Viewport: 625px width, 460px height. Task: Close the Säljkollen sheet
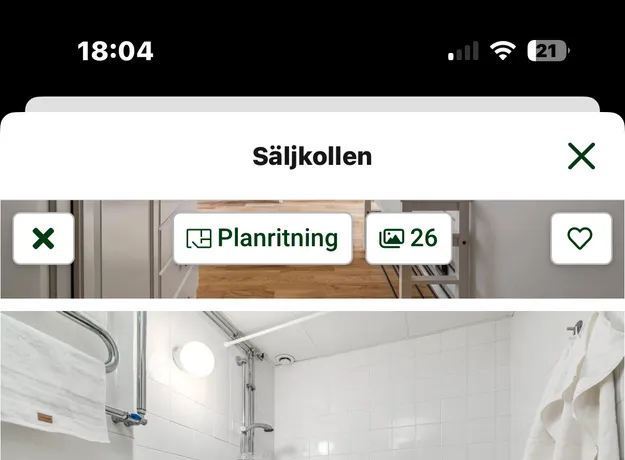pos(581,156)
